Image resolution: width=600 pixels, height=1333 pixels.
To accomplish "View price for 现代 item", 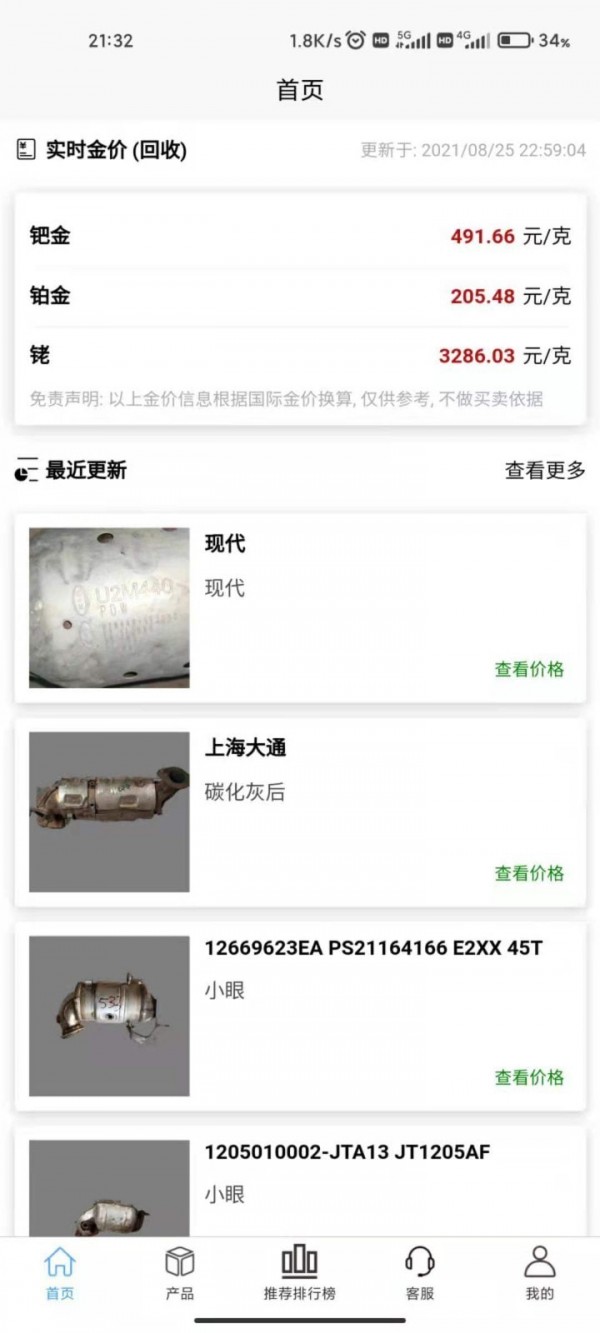I will coord(529,669).
